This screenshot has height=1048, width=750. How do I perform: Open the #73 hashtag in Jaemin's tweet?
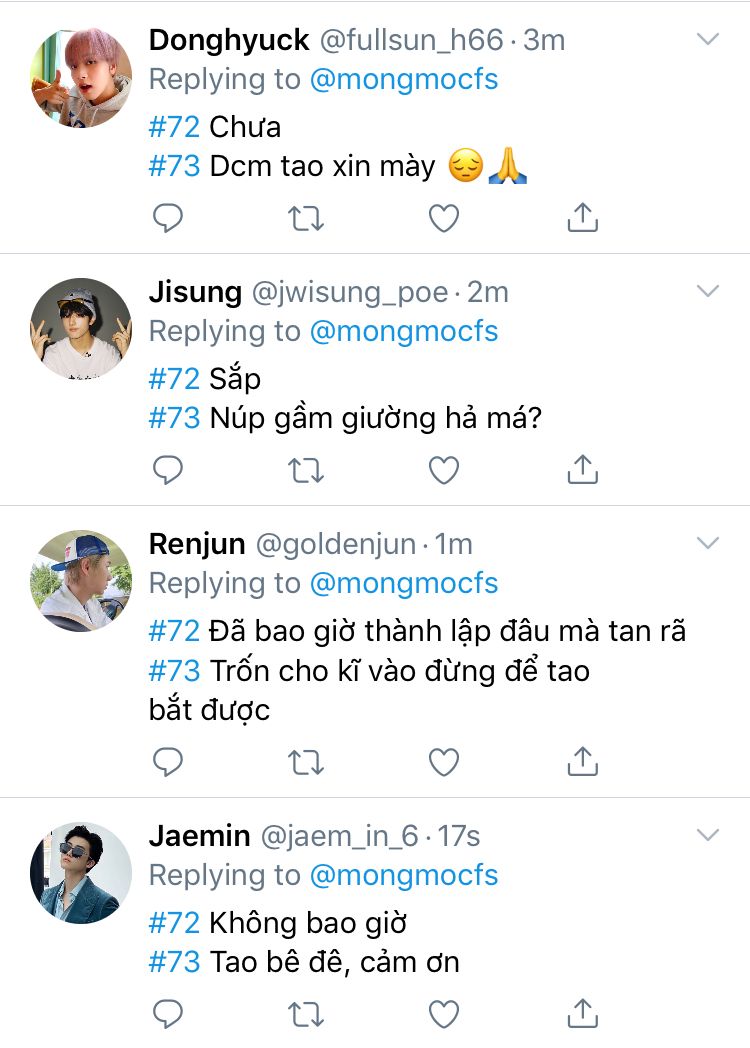(x=174, y=962)
